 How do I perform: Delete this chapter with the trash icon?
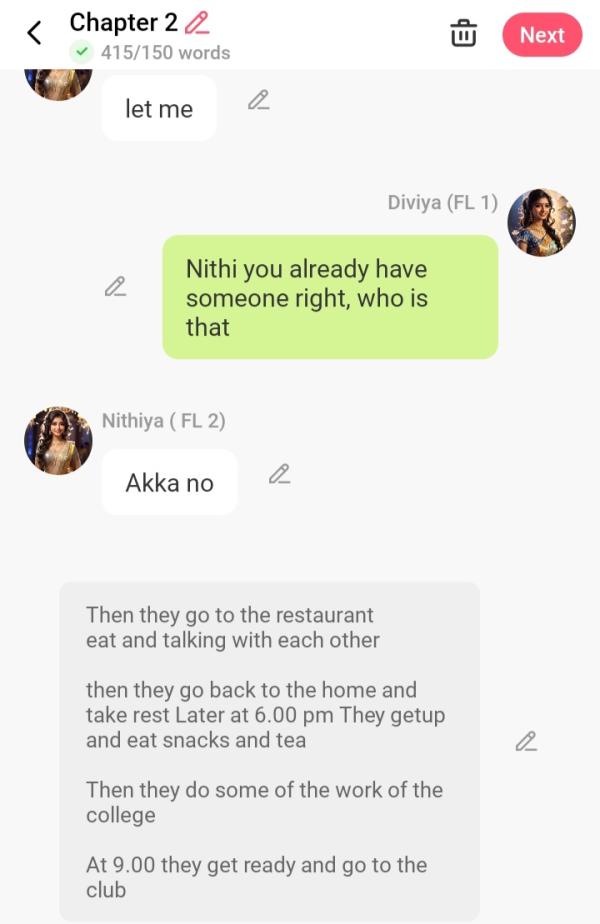coord(463,34)
